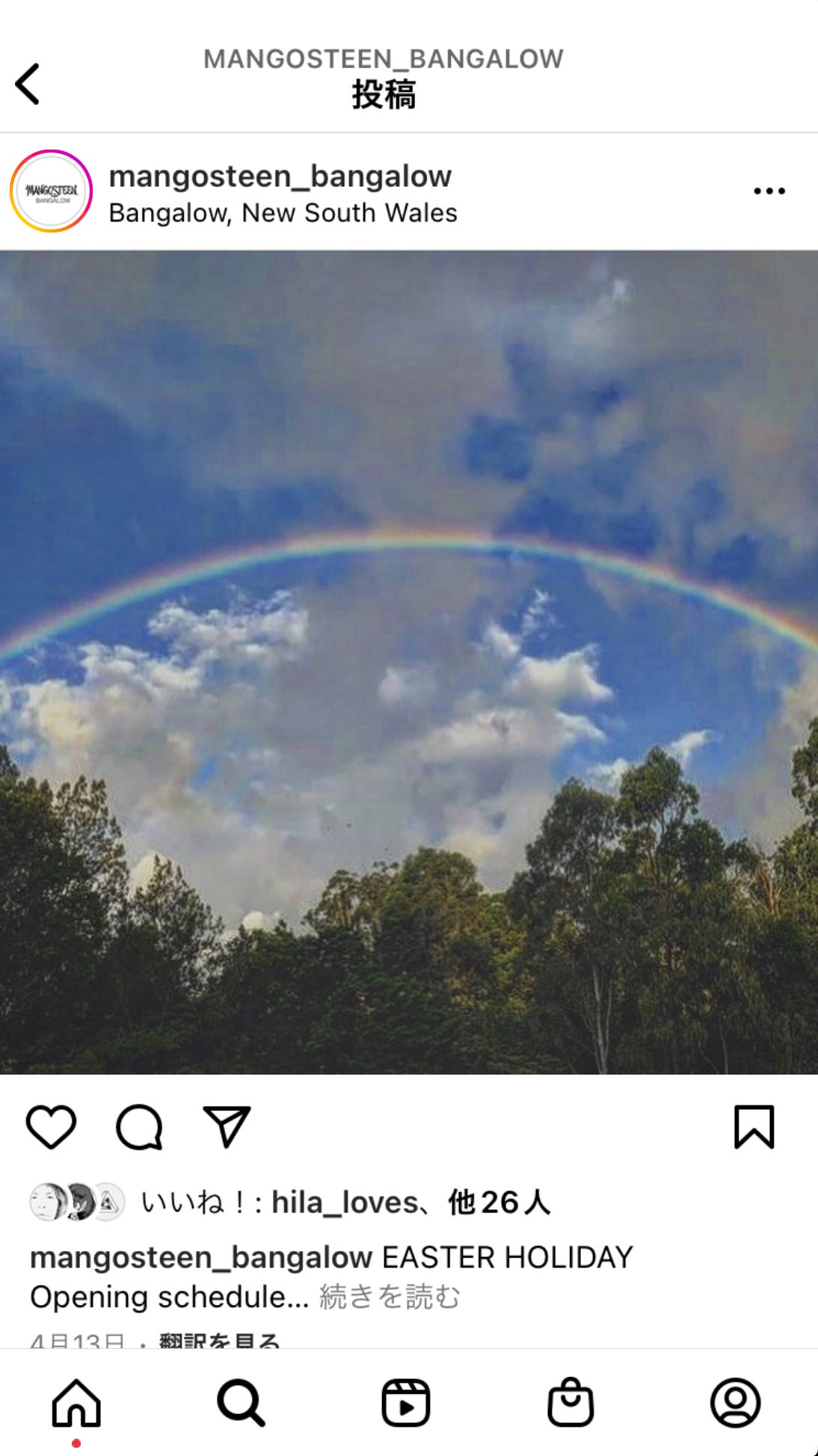Open the Bangalow, New South Wales location
The image size is (818, 1456).
tap(283, 213)
